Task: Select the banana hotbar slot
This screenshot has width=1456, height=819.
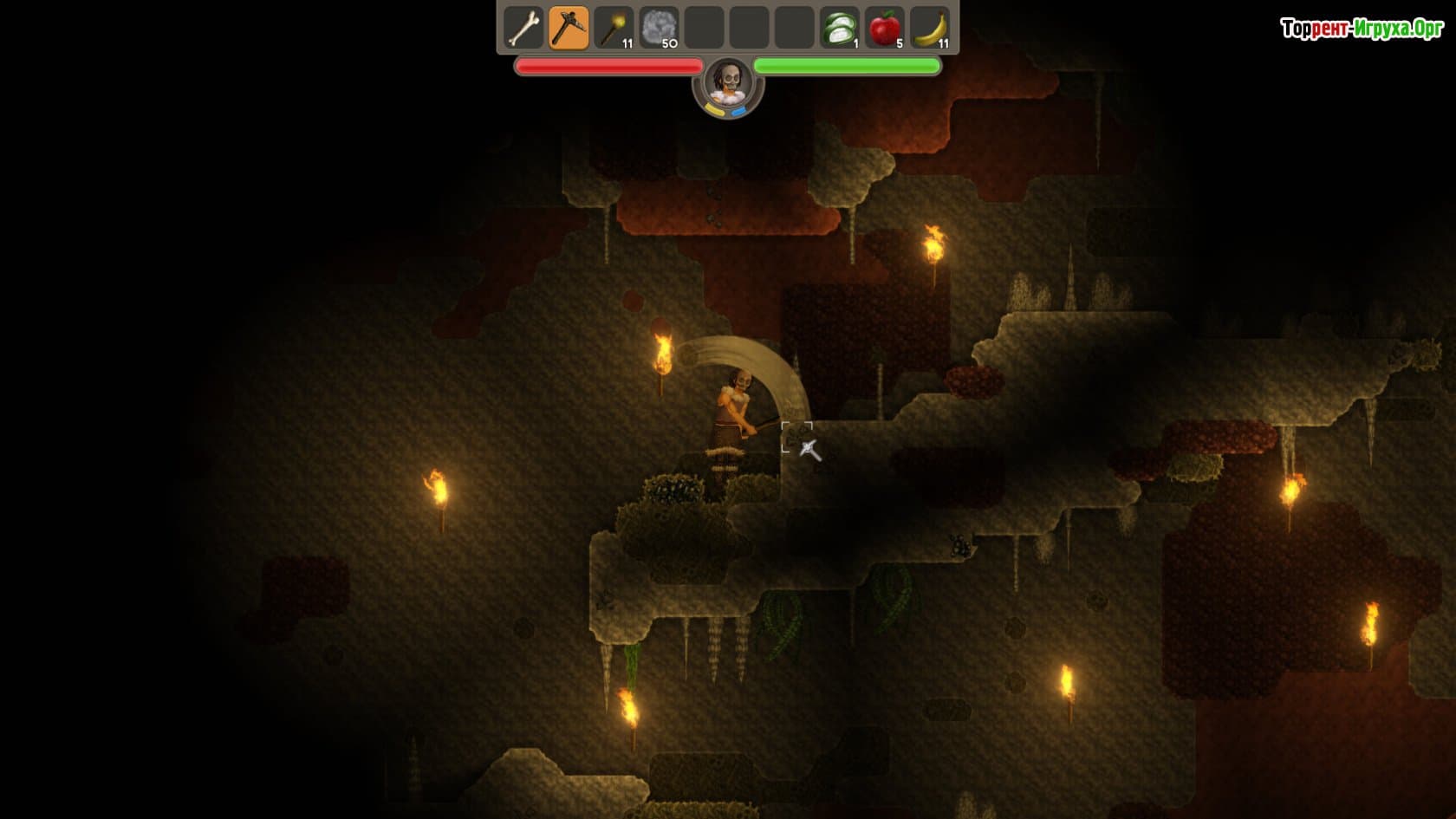Action: coord(930,29)
